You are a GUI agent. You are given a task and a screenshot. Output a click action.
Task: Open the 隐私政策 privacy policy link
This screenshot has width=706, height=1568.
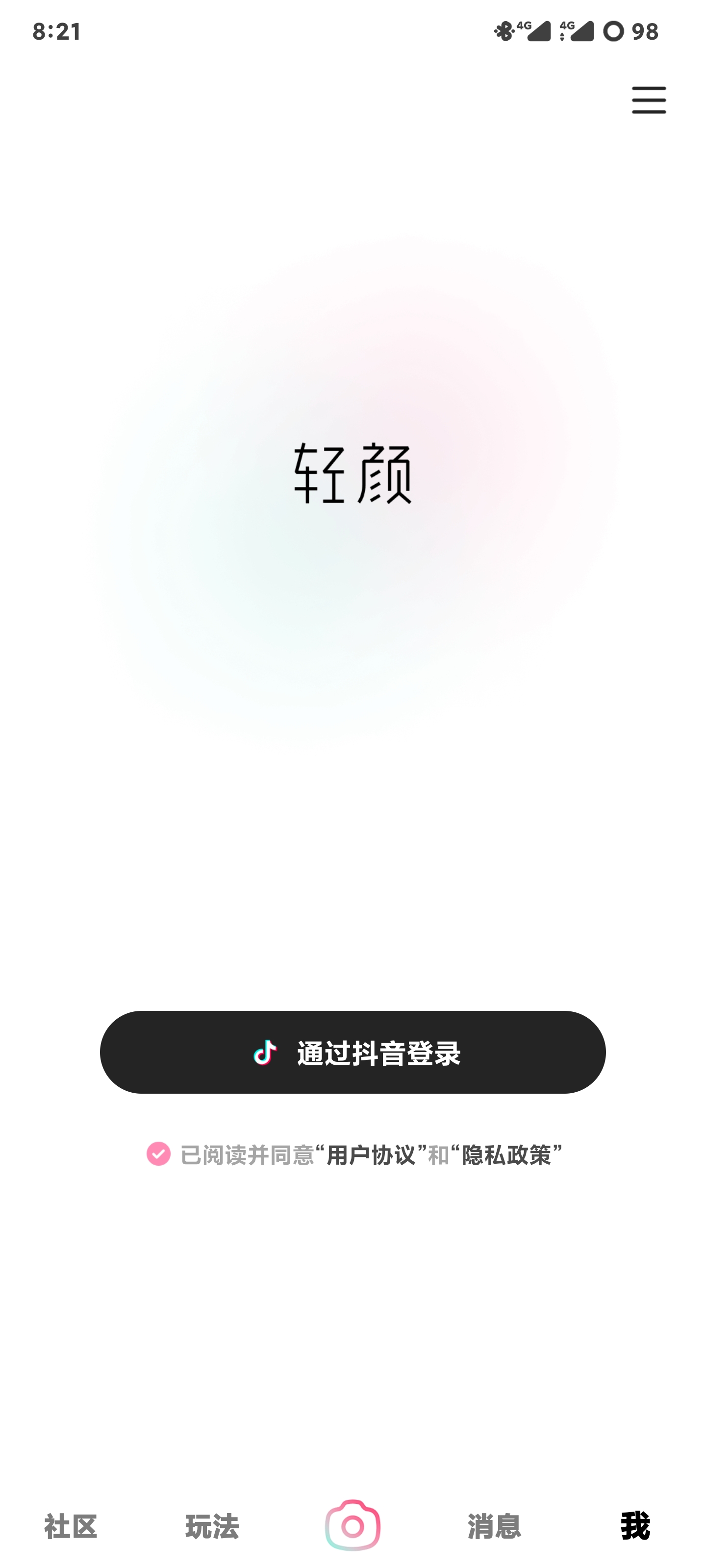coord(505,1155)
